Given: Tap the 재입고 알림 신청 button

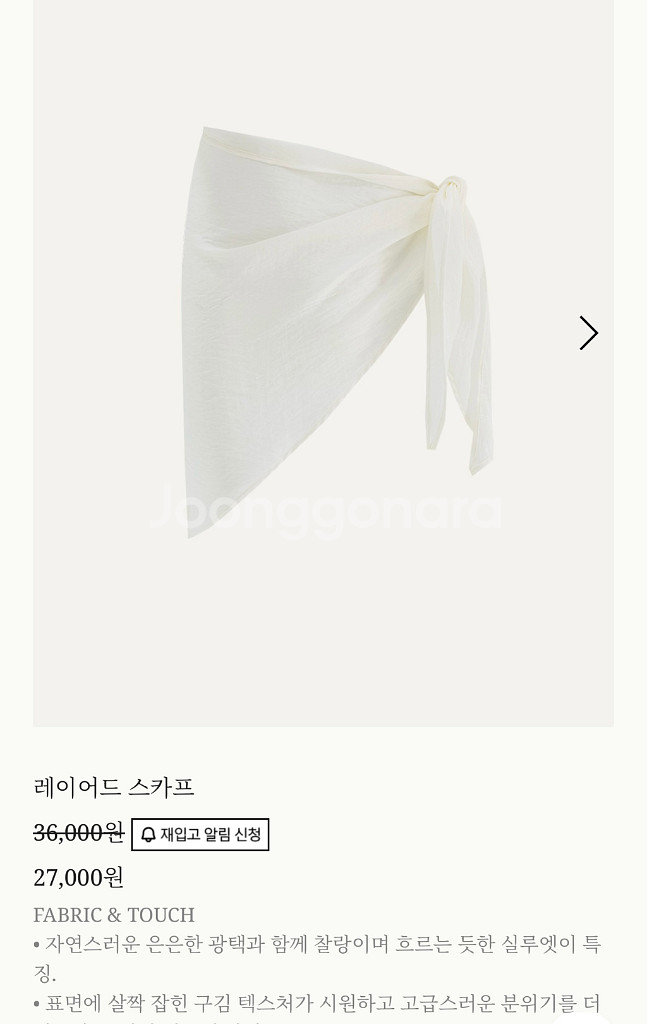Looking at the screenshot, I should [x=200, y=835].
